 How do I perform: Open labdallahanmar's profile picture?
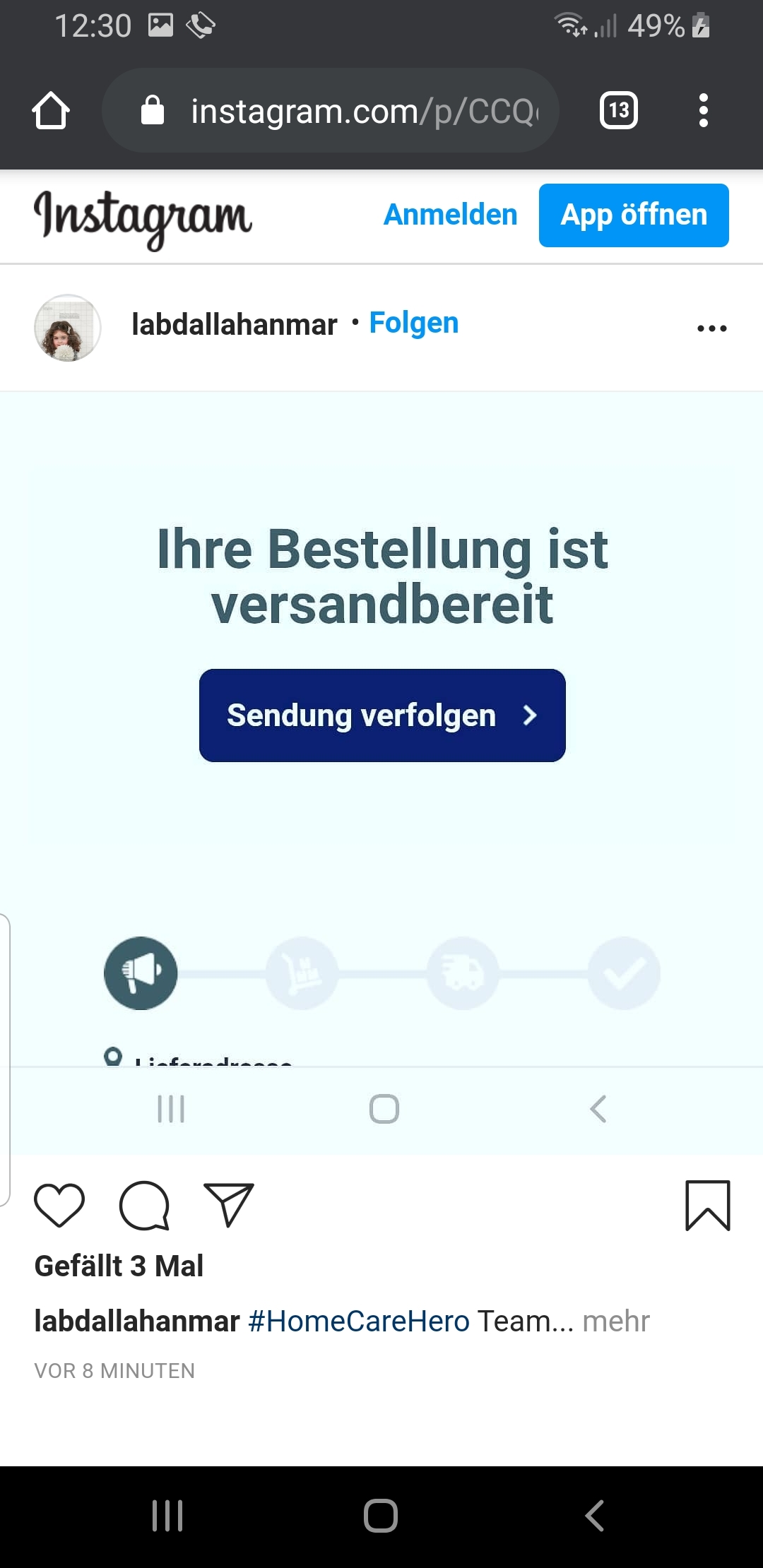[x=68, y=328]
